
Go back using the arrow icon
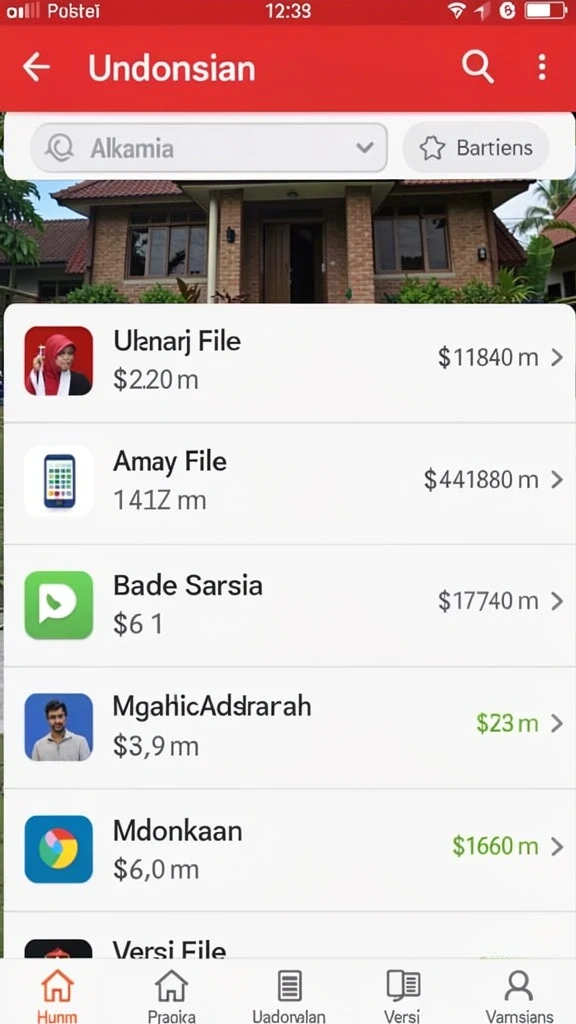pos(37,67)
